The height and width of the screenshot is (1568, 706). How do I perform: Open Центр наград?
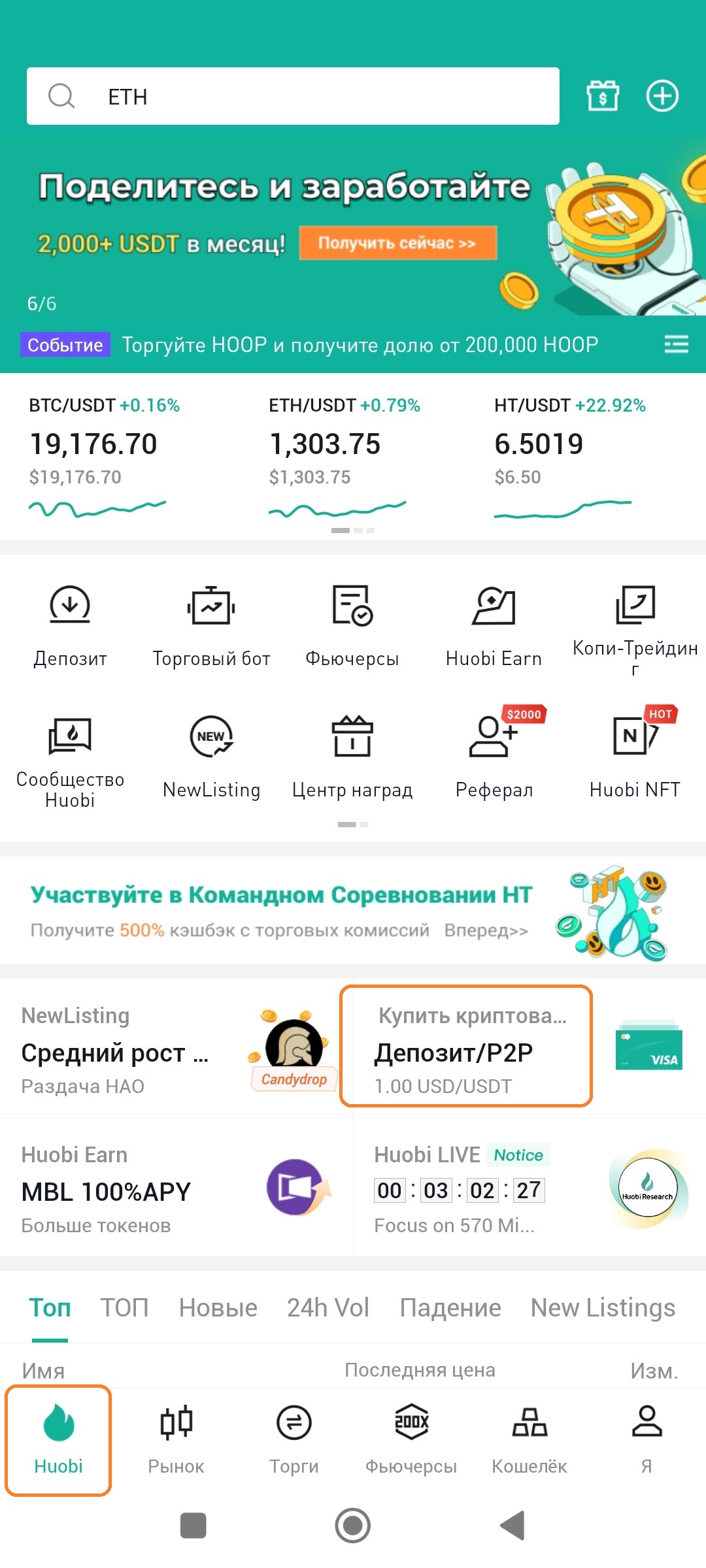pos(352,758)
